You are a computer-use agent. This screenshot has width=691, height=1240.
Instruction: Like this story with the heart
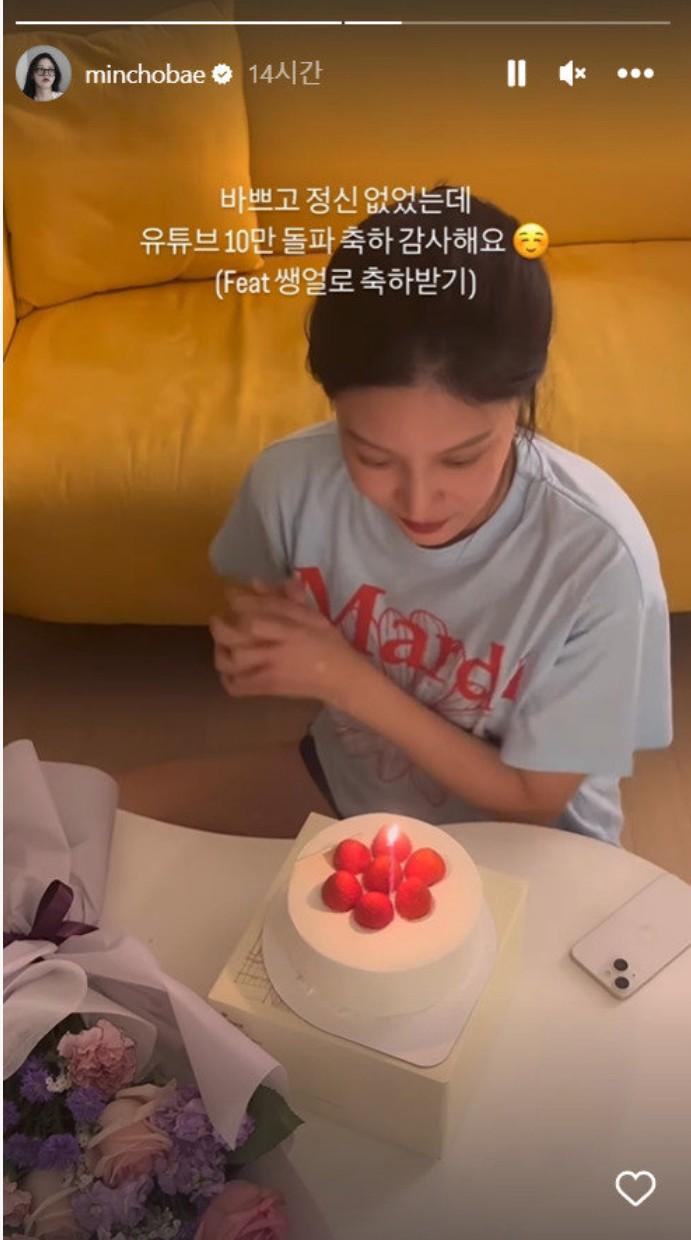pyautogui.click(x=635, y=1188)
